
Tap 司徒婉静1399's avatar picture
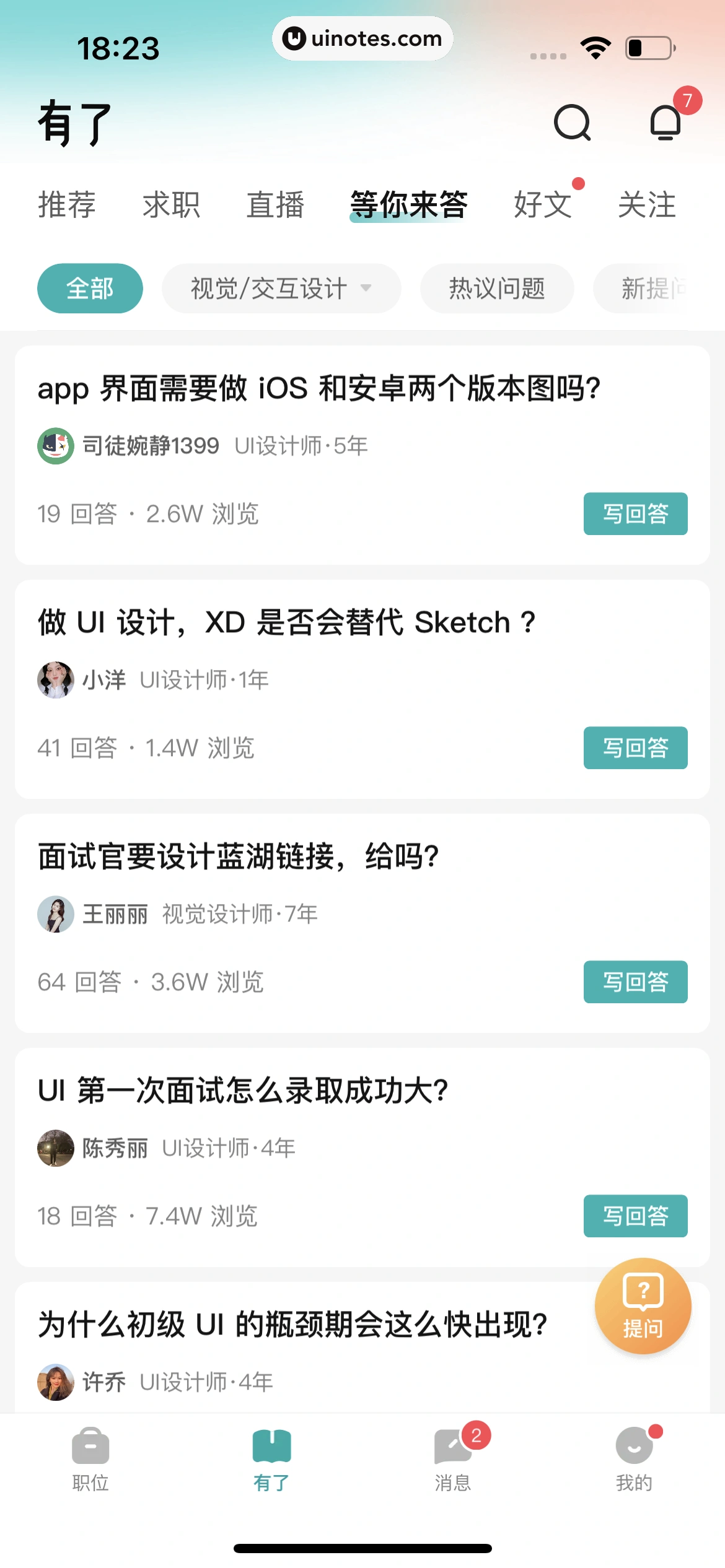coord(55,445)
